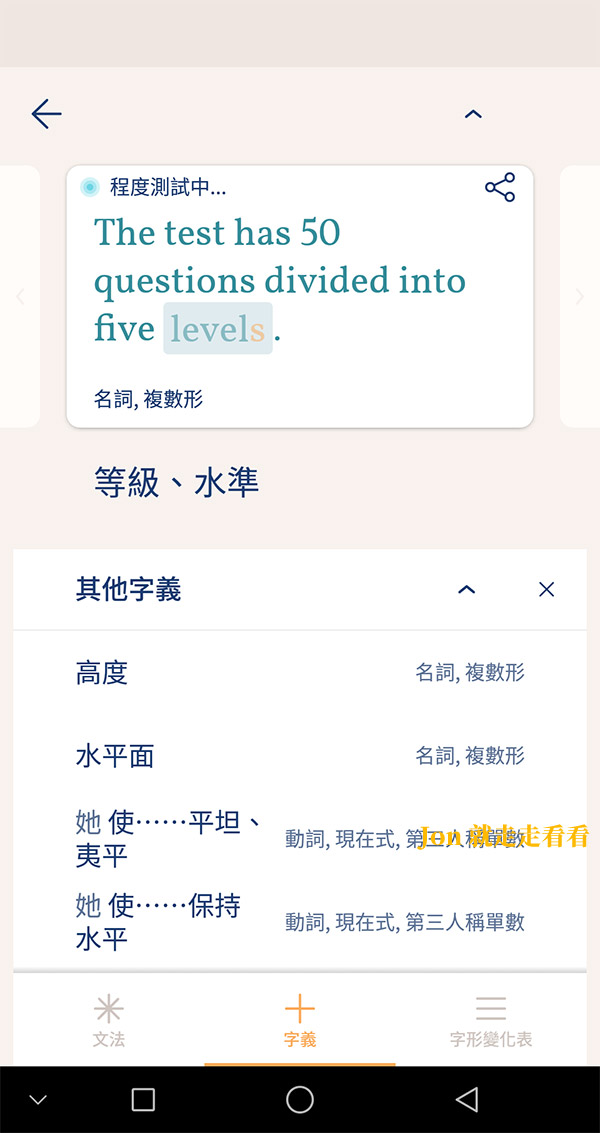Close the 其他字義 panel
Image resolution: width=600 pixels, height=1133 pixels.
tap(547, 590)
